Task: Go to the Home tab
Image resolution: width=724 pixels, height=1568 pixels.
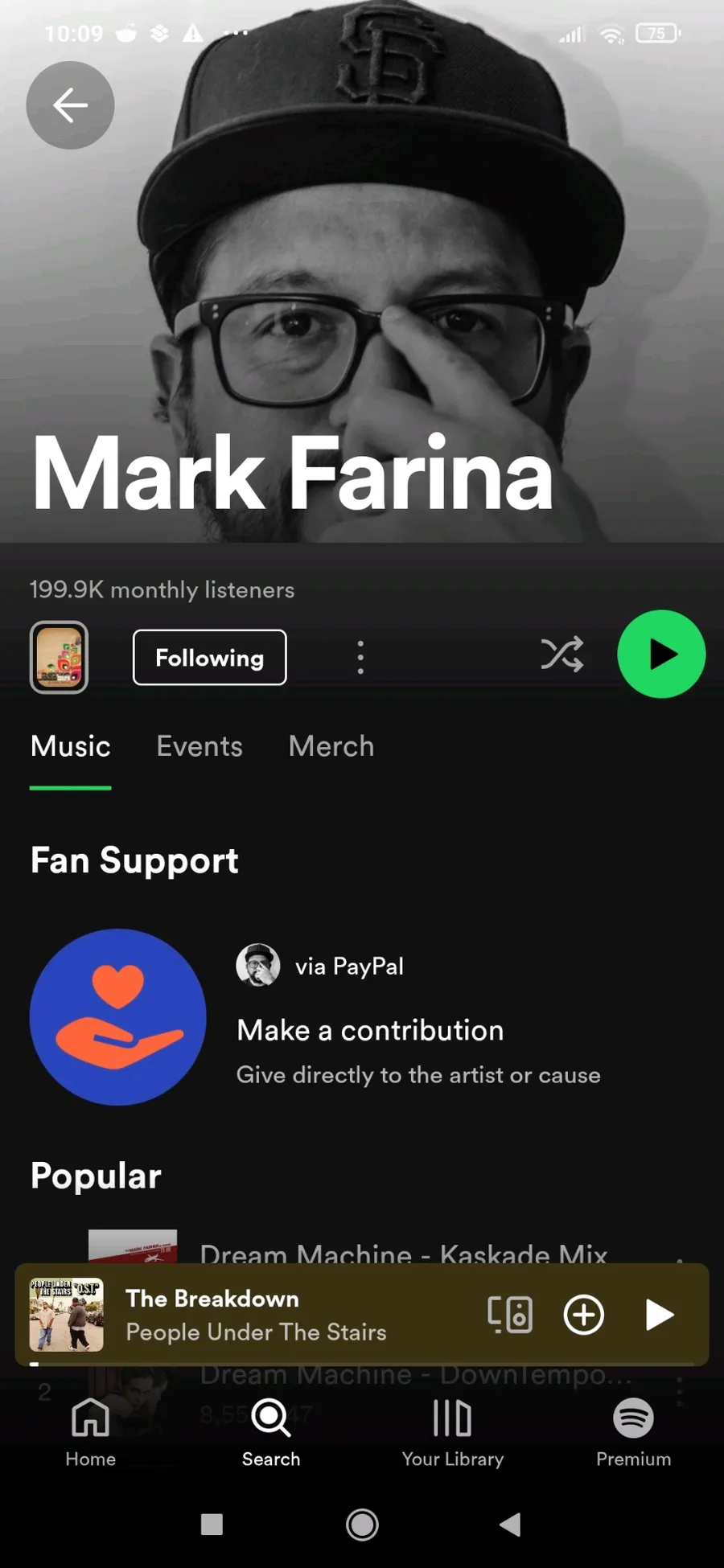Action: point(90,1433)
